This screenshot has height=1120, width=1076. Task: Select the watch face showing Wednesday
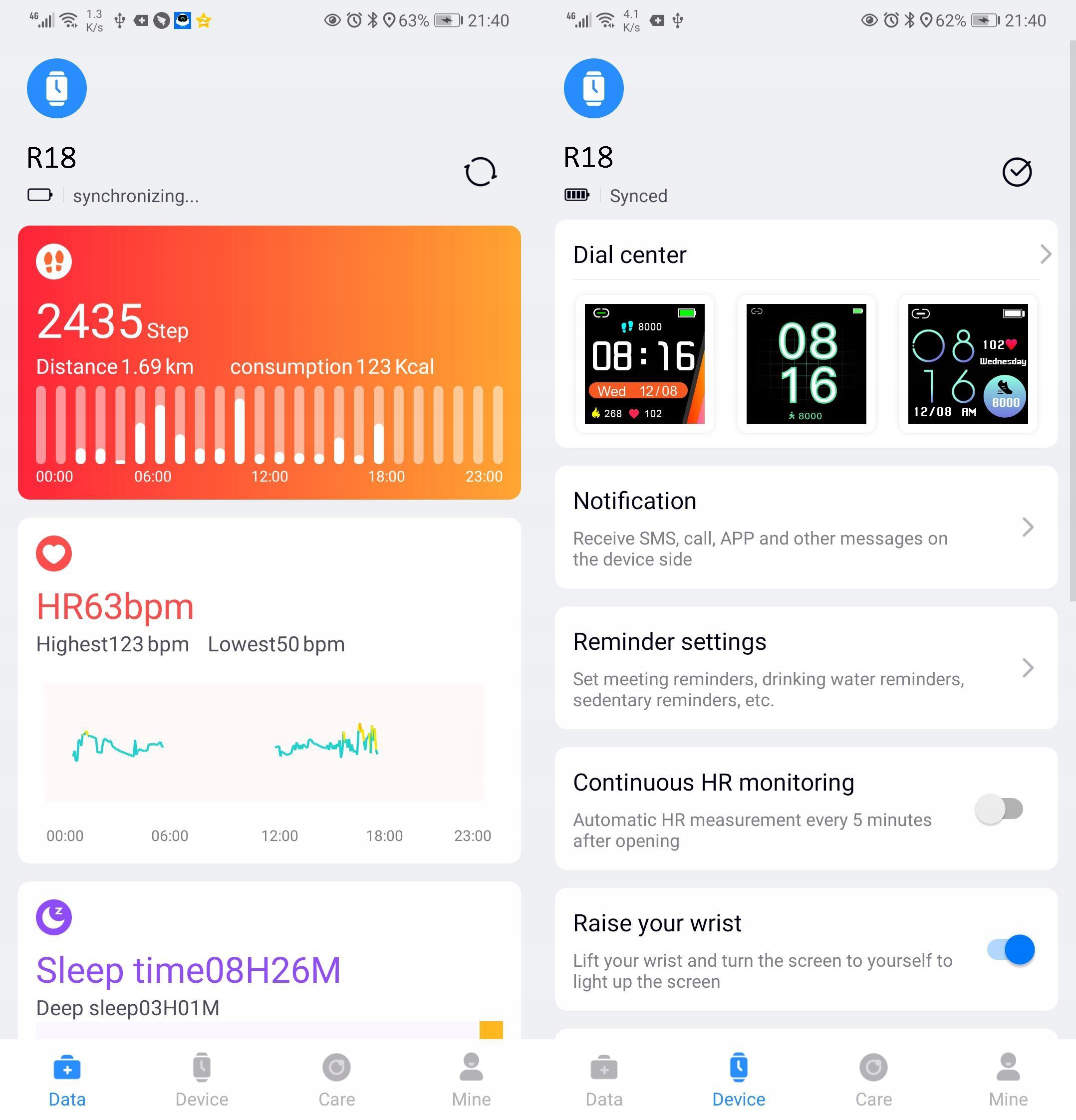point(967,363)
